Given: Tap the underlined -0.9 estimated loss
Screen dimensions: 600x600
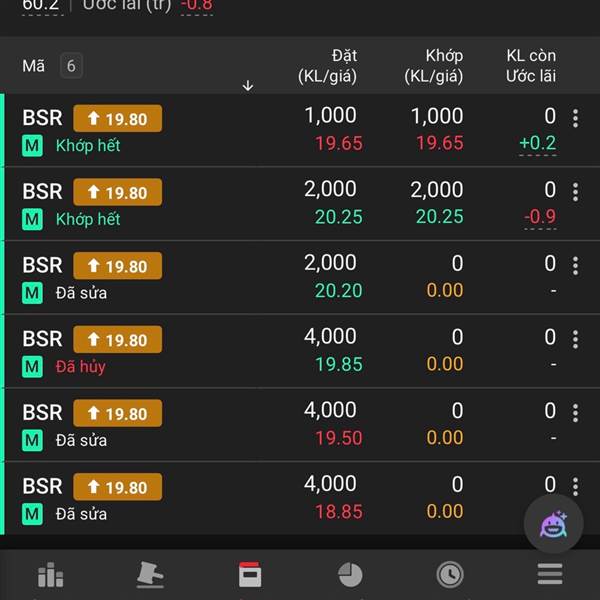Looking at the screenshot, I should (540, 217).
